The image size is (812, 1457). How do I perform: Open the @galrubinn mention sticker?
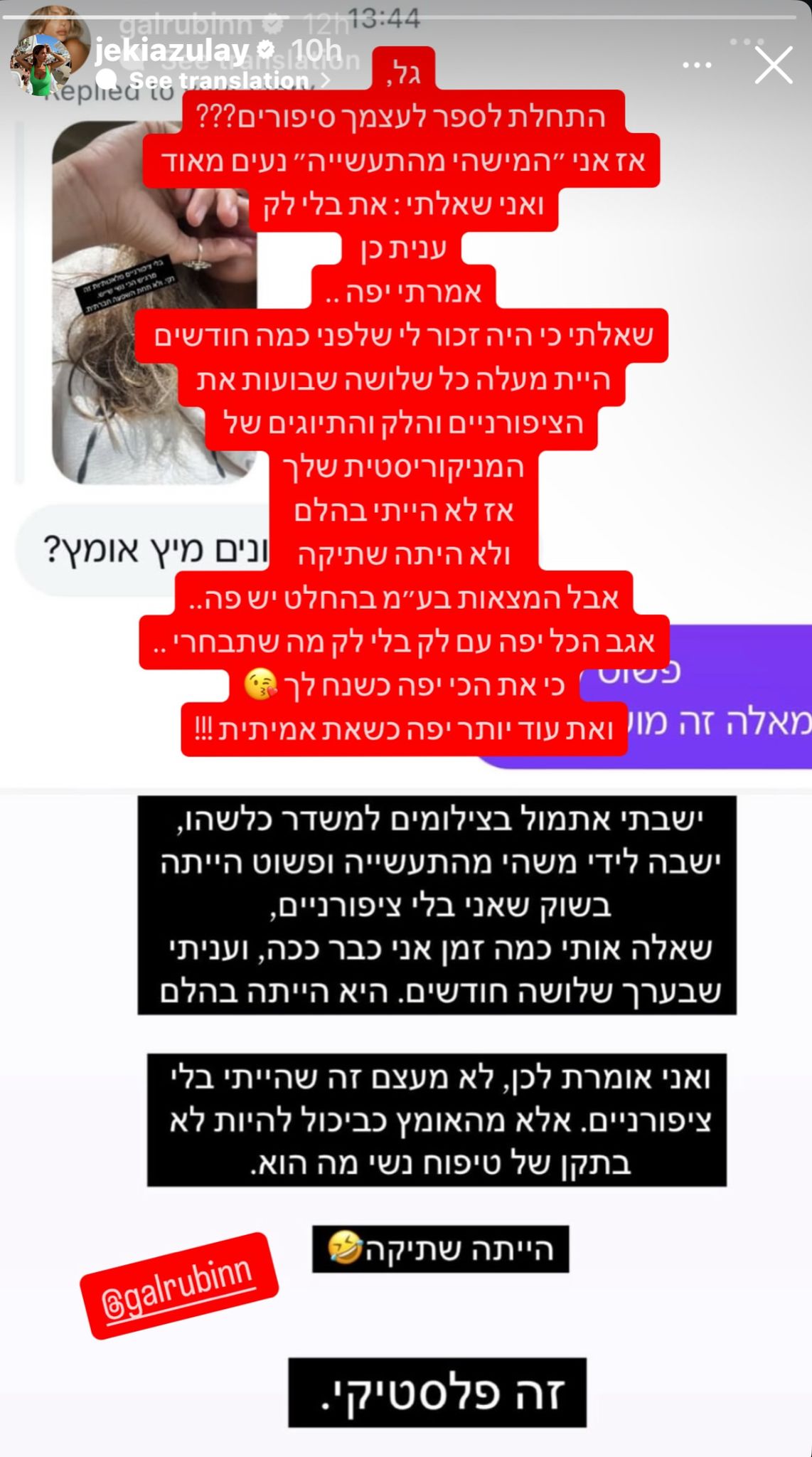point(178,1285)
